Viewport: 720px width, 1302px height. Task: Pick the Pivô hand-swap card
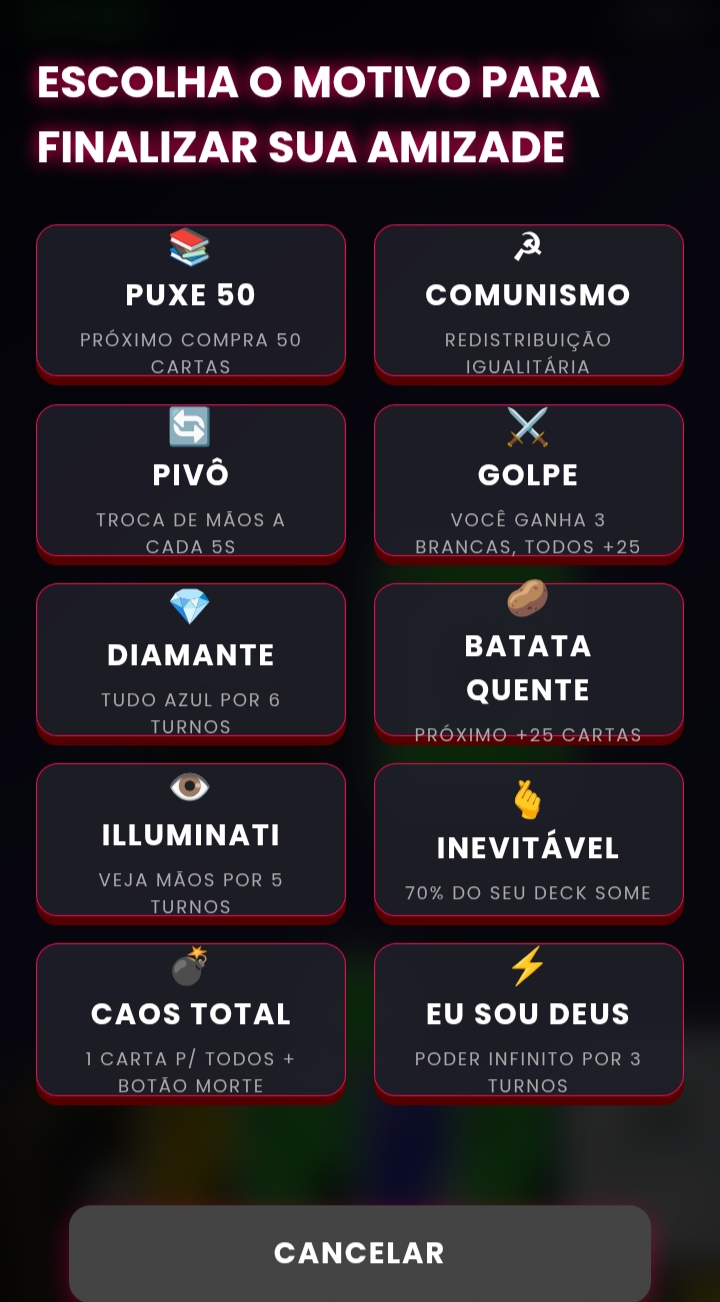point(191,481)
